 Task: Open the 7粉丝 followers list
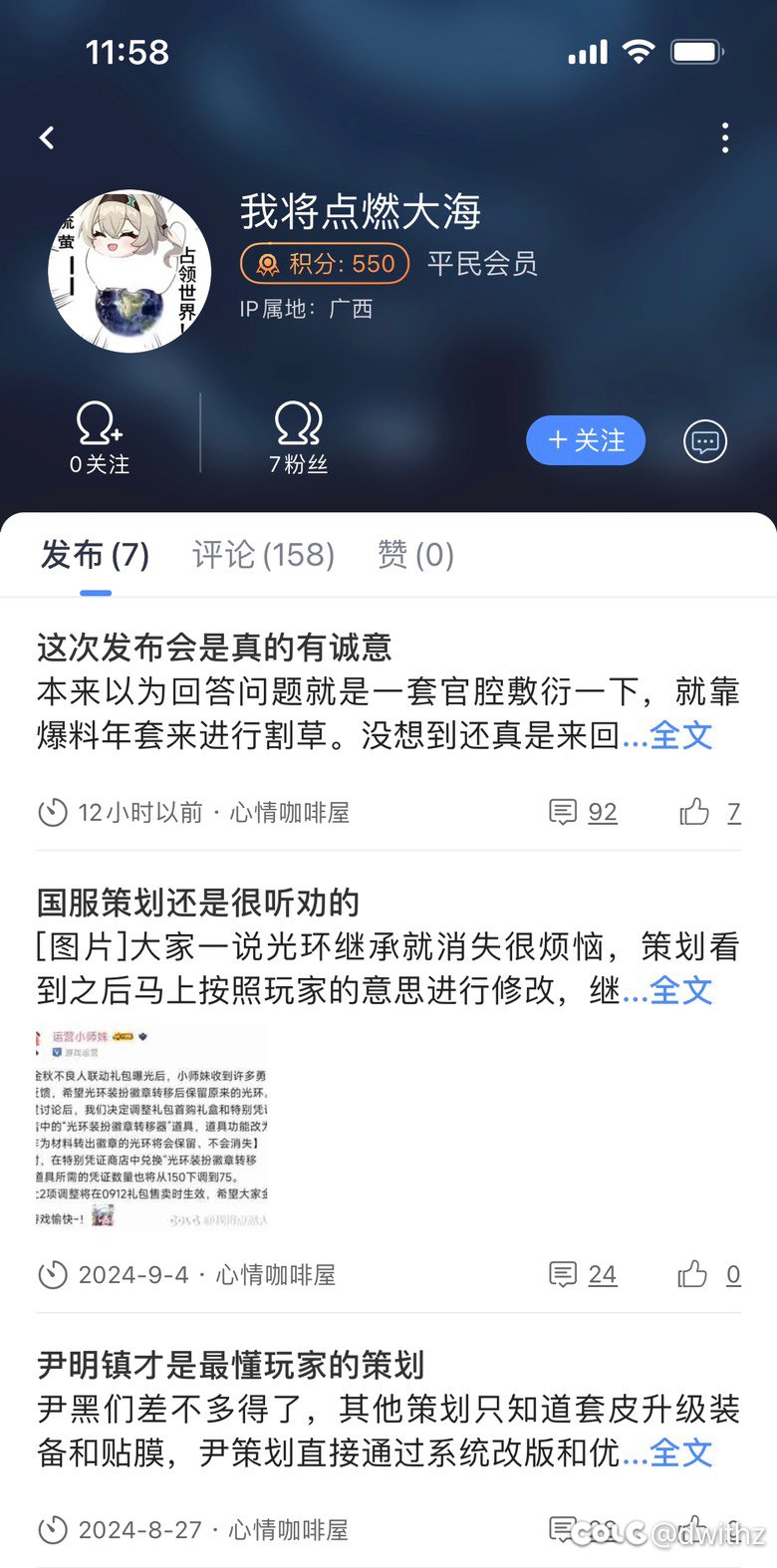299,438
